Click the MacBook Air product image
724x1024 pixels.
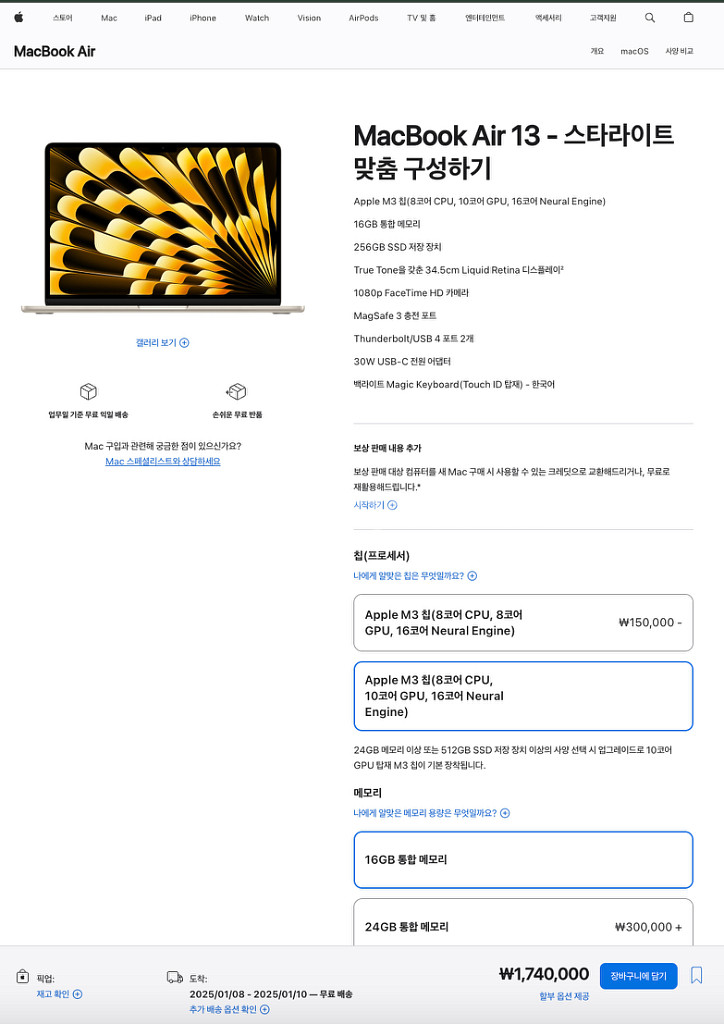click(x=162, y=225)
